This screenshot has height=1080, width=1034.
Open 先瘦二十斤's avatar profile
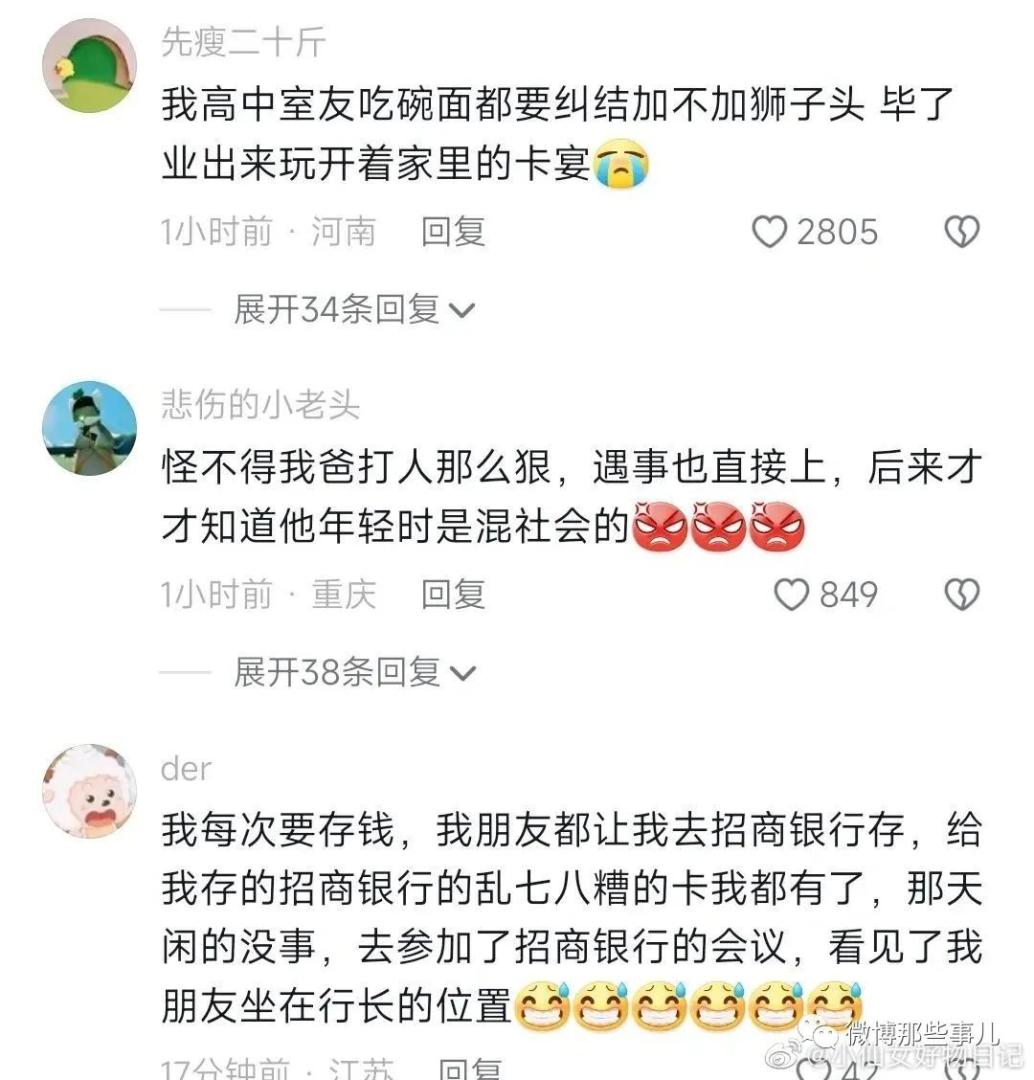click(x=89, y=66)
